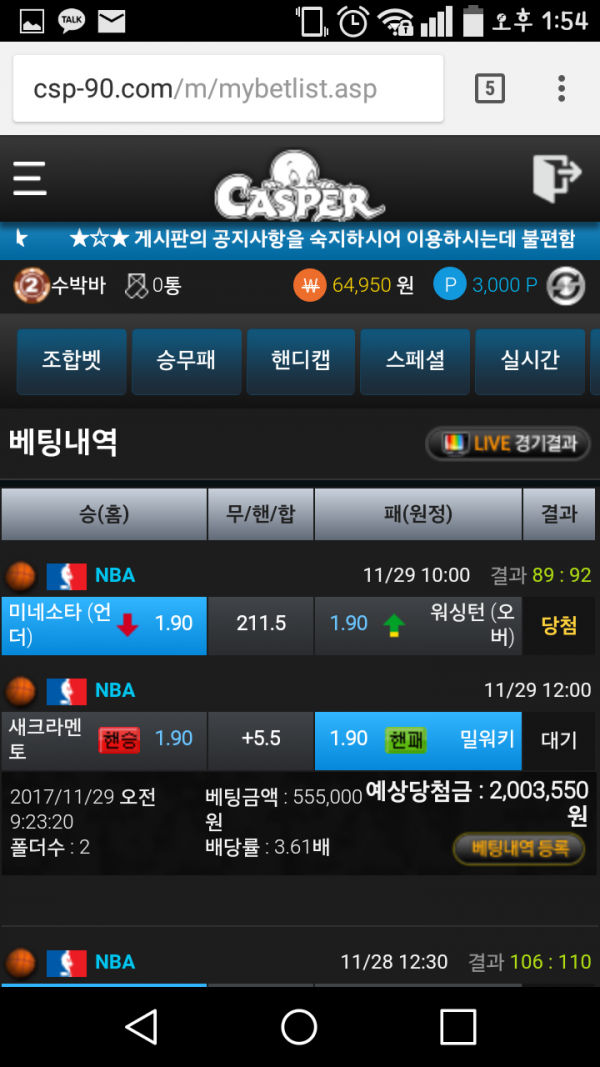Screen dimensions: 600x1067
Task: Go back with the system back button
Action: tap(141, 1027)
